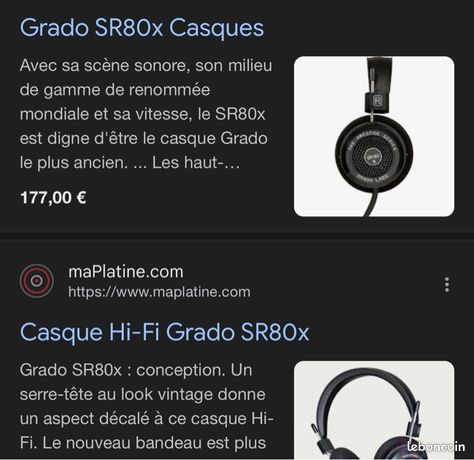474x460 pixels.
Task: Tap the headphone image in the maPlatine result
Action: point(374,410)
